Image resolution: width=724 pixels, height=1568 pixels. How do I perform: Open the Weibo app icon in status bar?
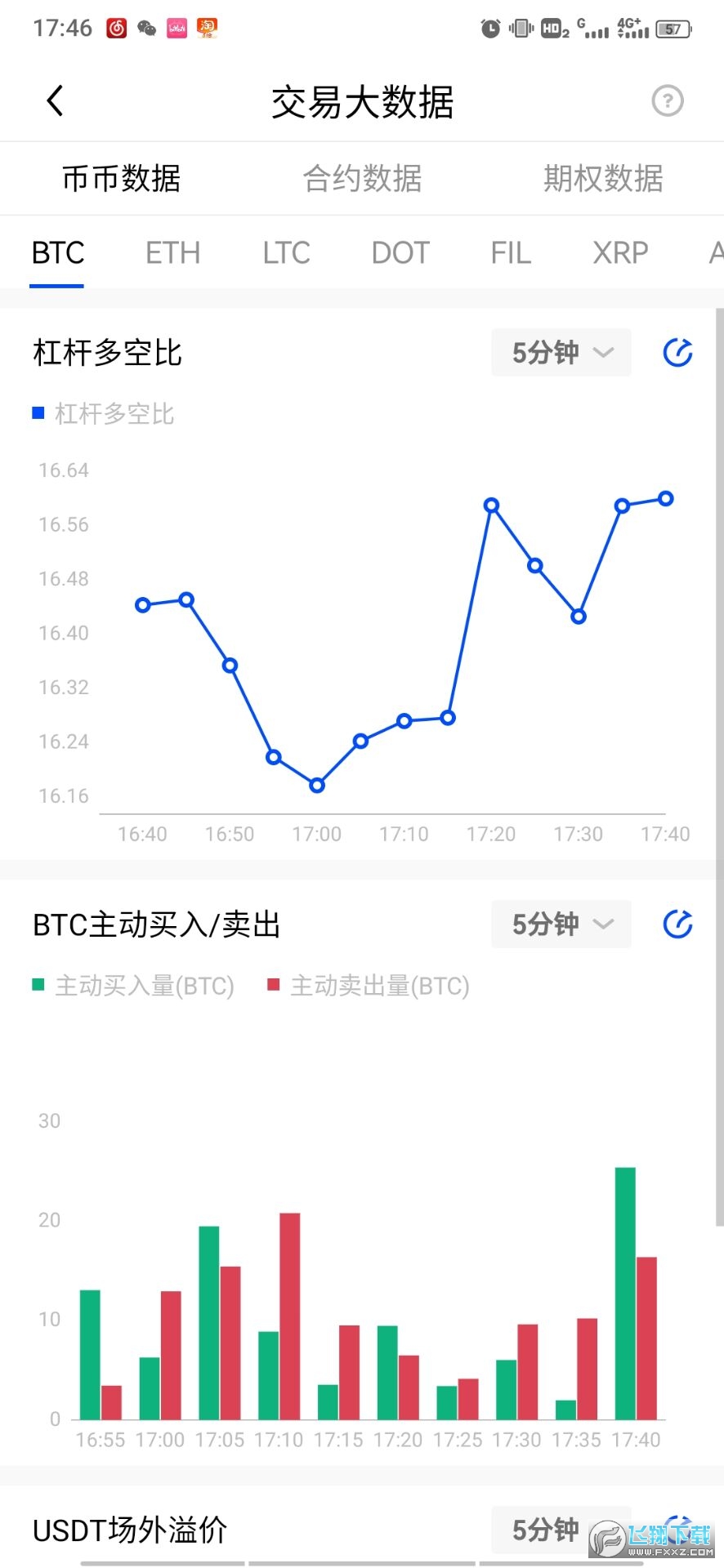click(x=115, y=27)
